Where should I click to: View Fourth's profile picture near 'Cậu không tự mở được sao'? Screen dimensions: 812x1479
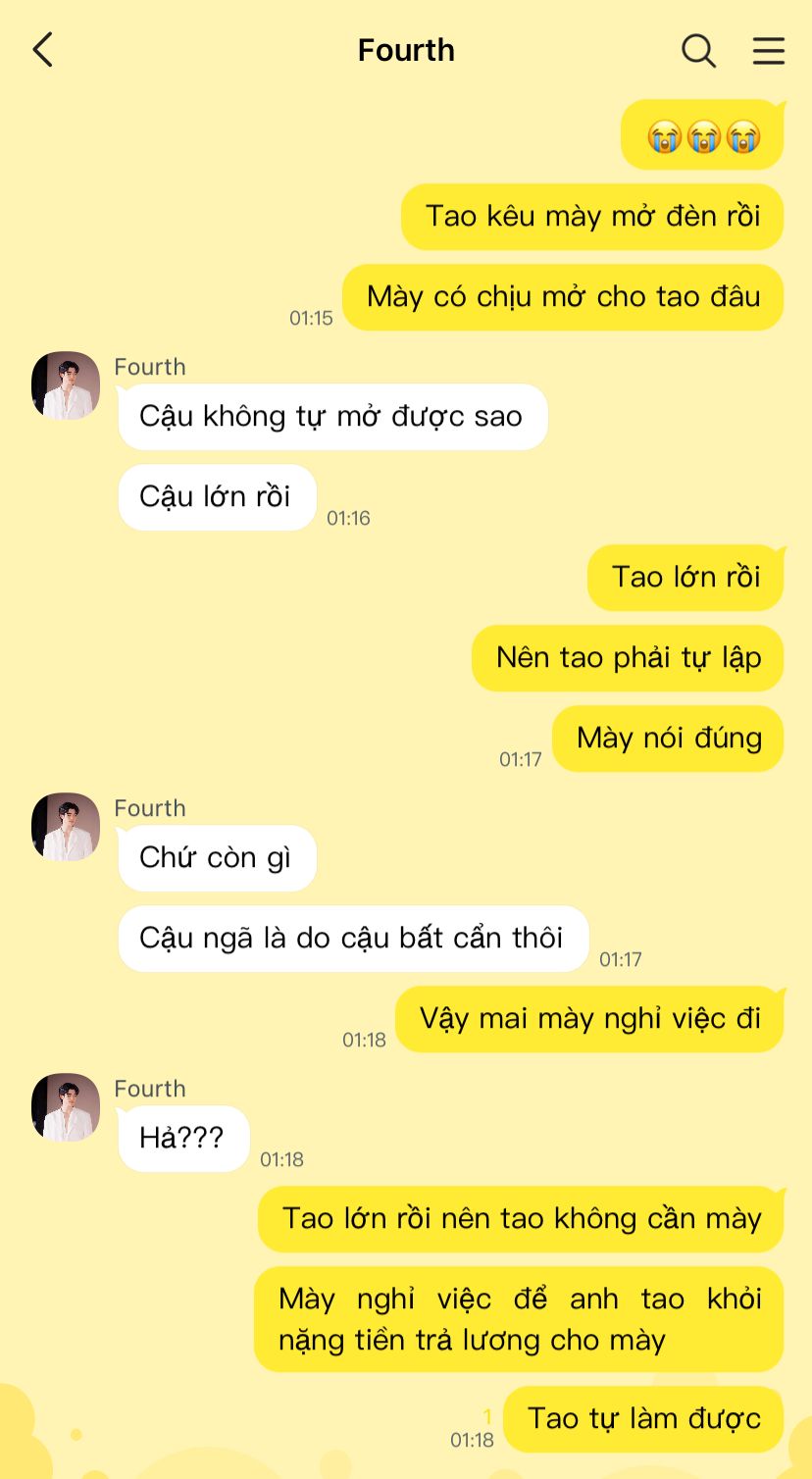[66, 385]
